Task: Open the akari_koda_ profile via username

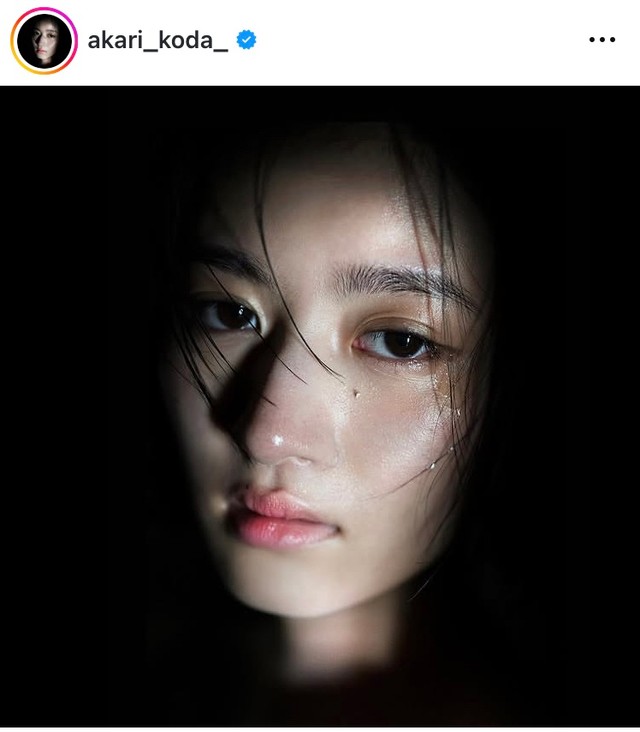Action: coord(158,41)
